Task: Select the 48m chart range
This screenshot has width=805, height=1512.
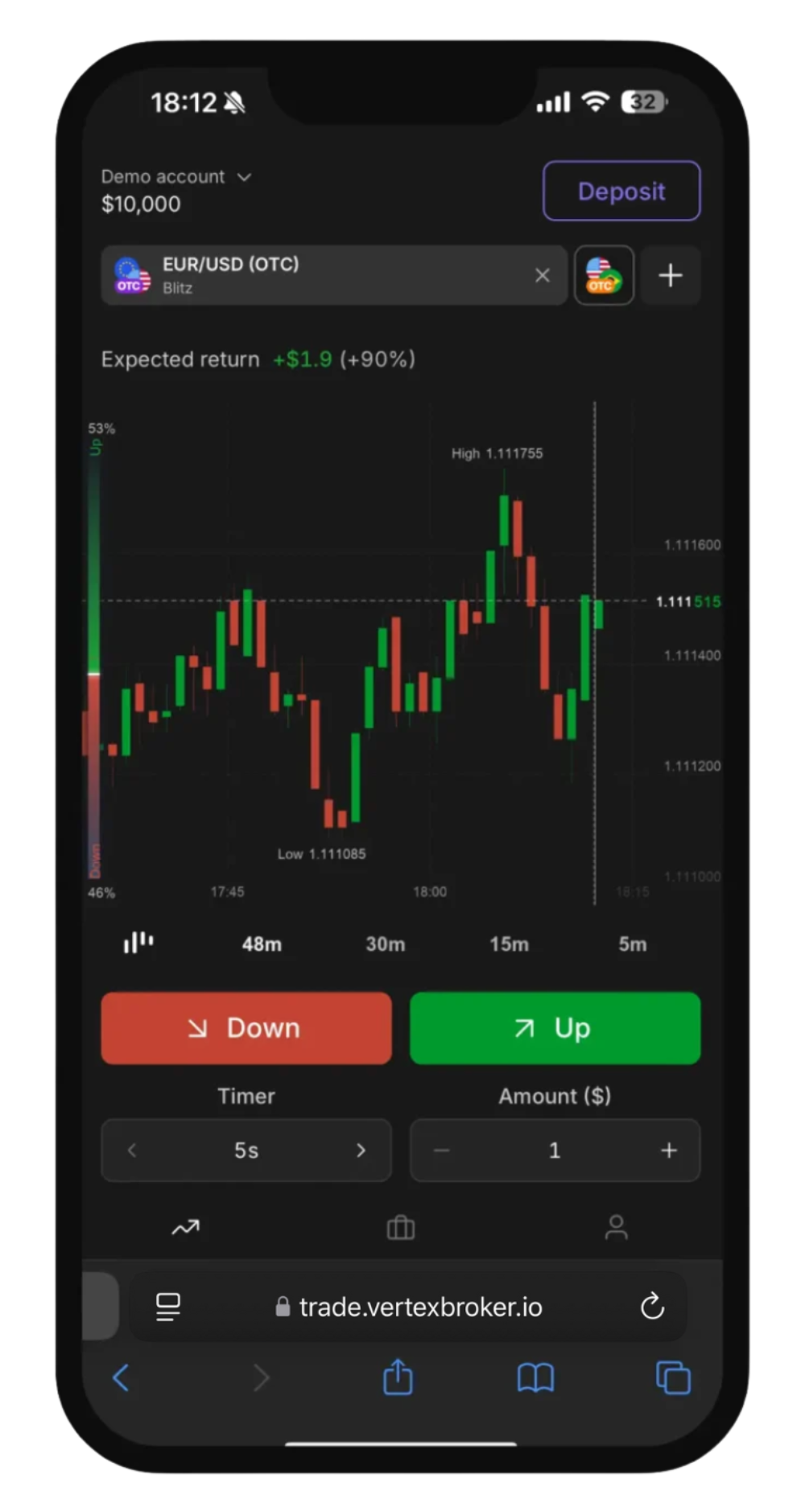Action: click(x=262, y=944)
